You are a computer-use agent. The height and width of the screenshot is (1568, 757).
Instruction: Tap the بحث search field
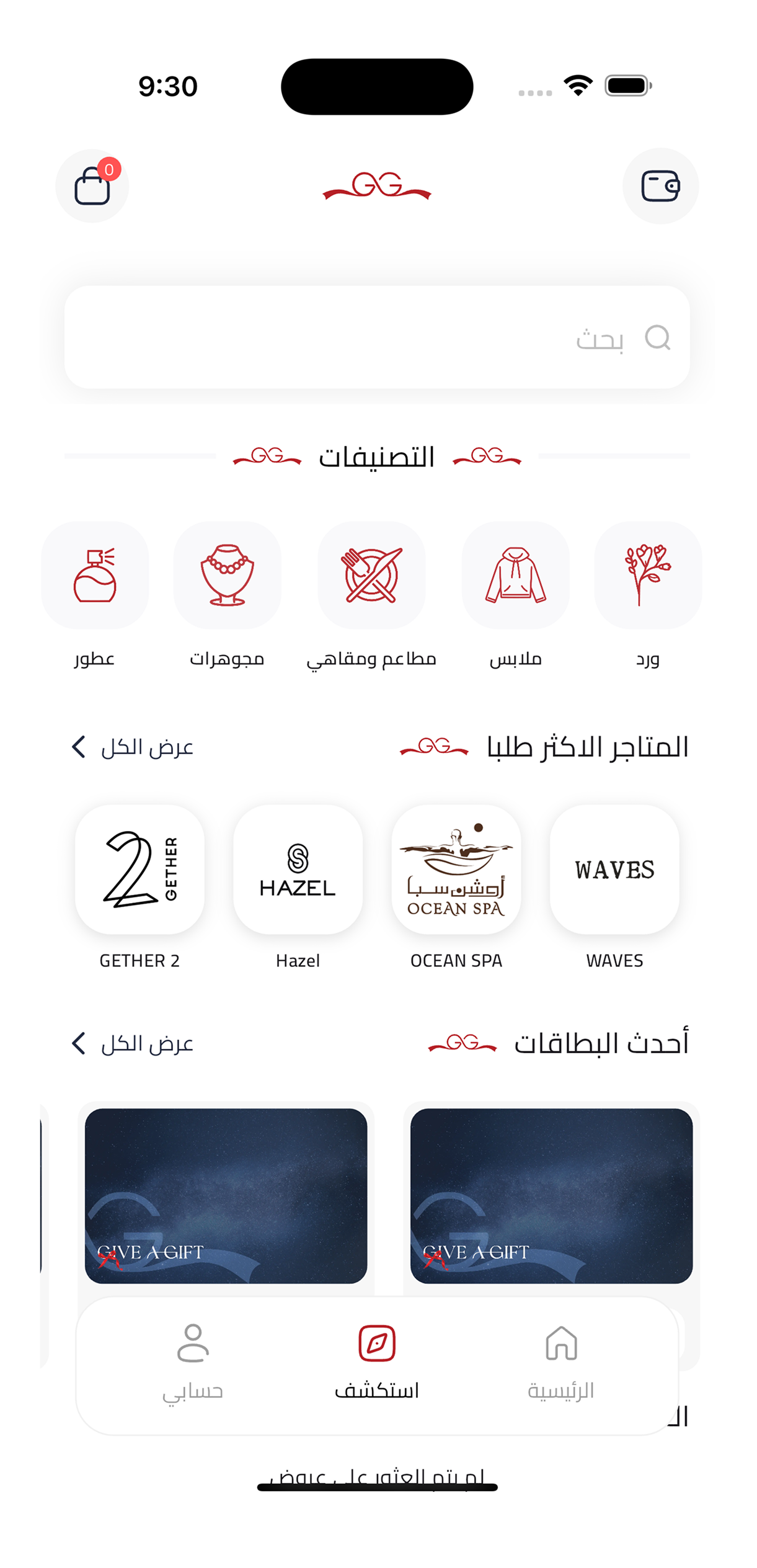[377, 337]
